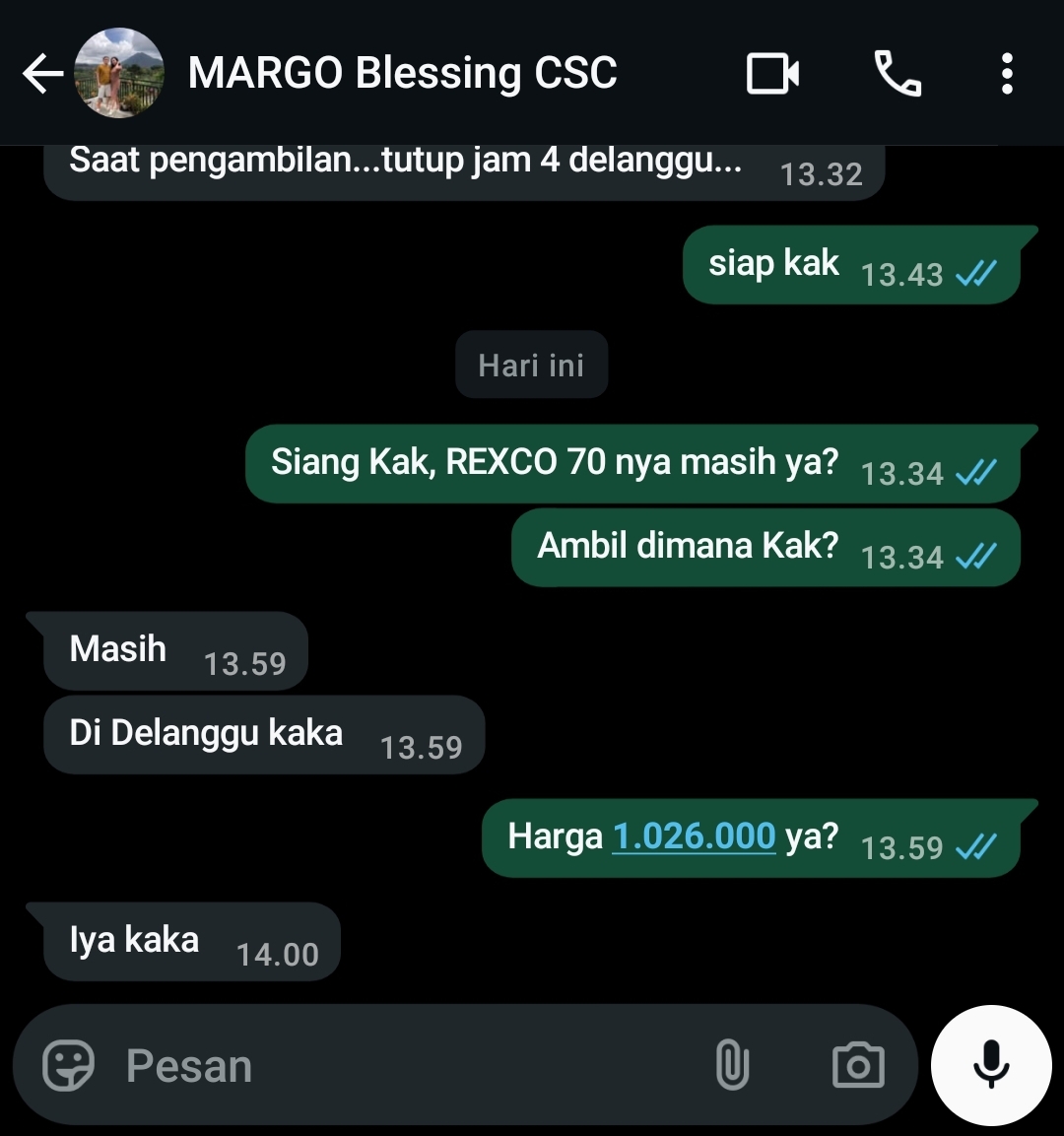Open MARGO Blessing CSC profile photo
The width and height of the screenshot is (1064, 1136).
pyautogui.click(x=118, y=74)
